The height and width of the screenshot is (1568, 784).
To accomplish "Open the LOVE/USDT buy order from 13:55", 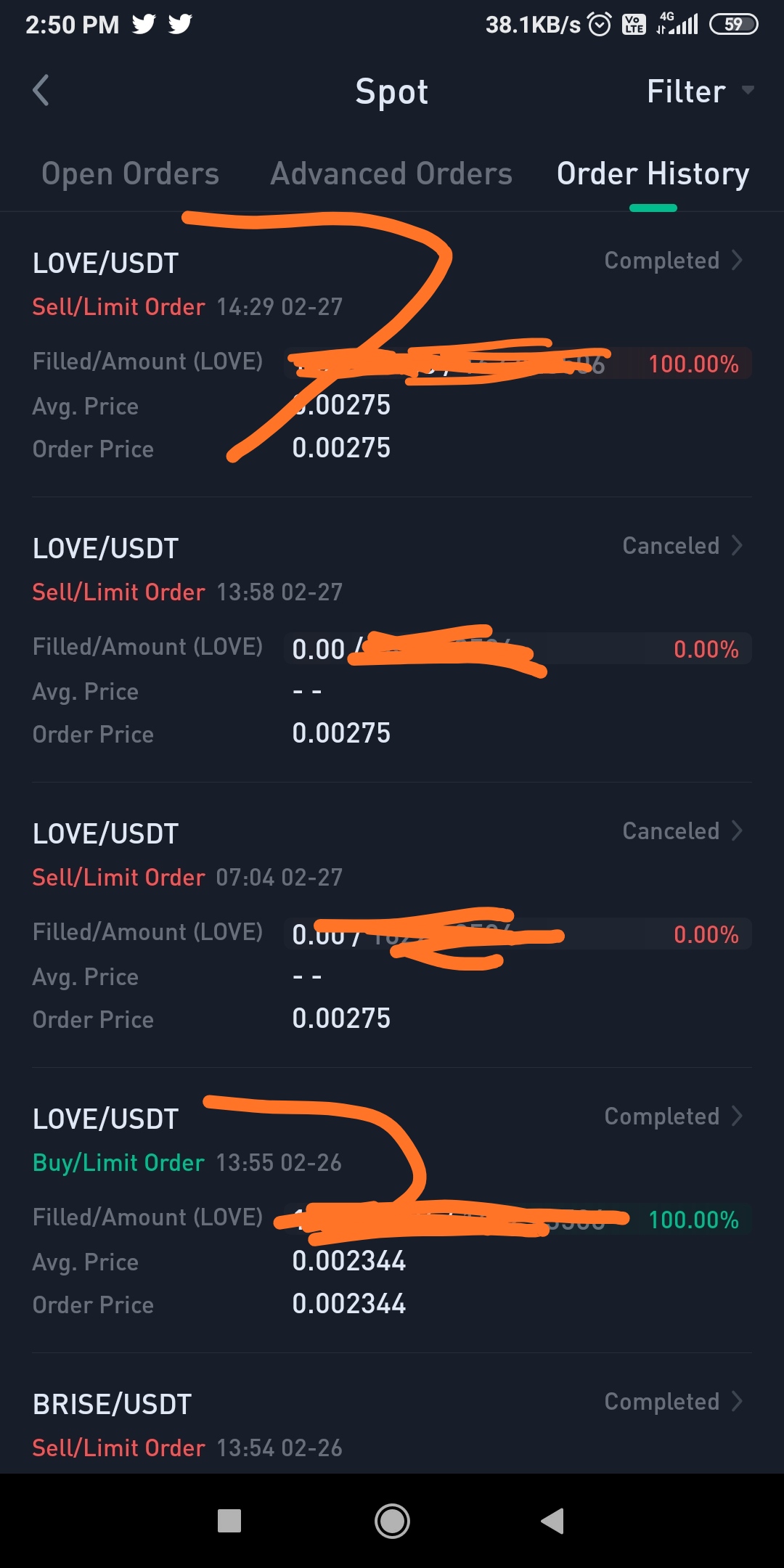I will click(673, 1116).
